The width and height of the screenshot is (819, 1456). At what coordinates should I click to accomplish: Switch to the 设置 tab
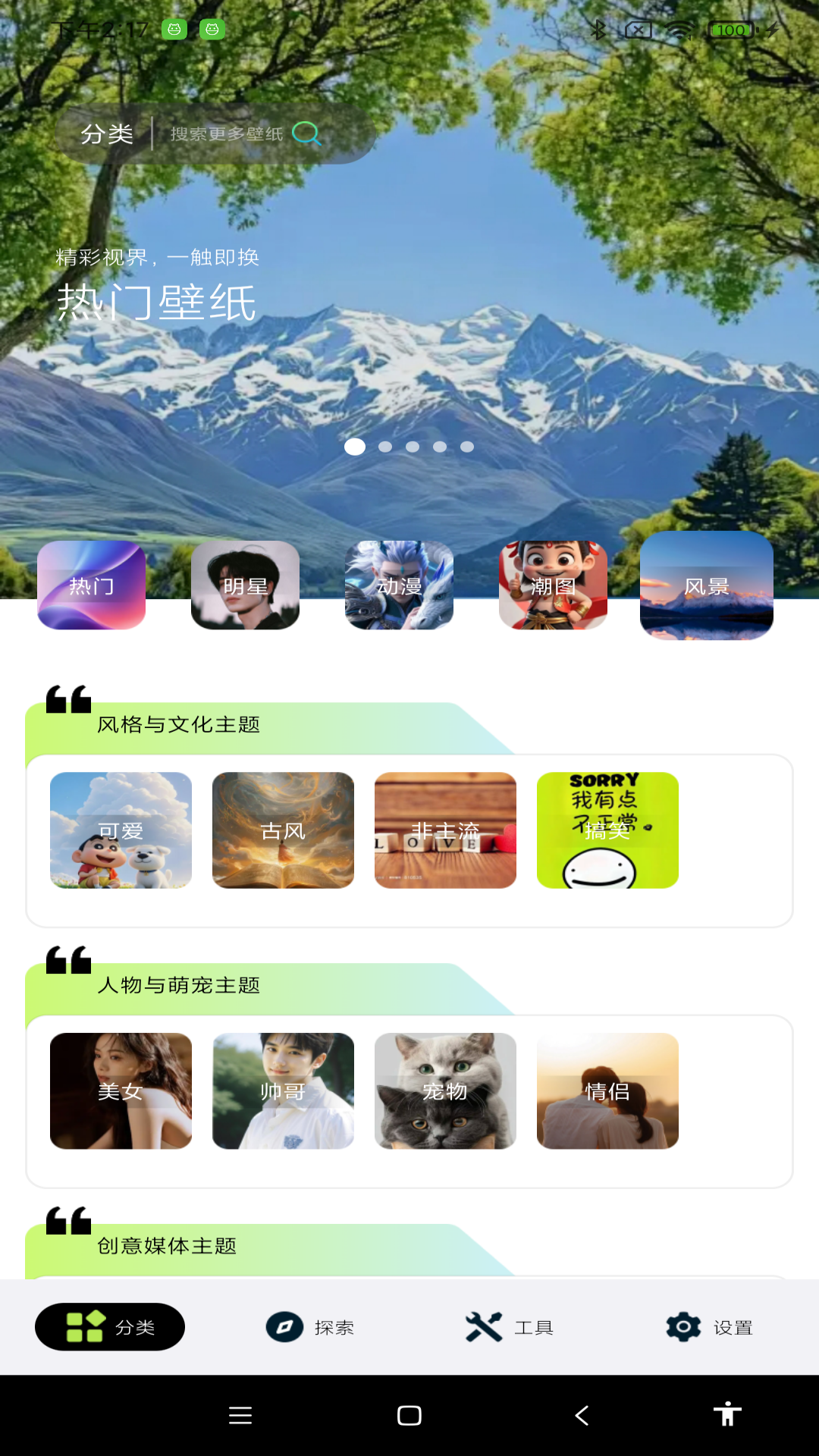point(709,1327)
